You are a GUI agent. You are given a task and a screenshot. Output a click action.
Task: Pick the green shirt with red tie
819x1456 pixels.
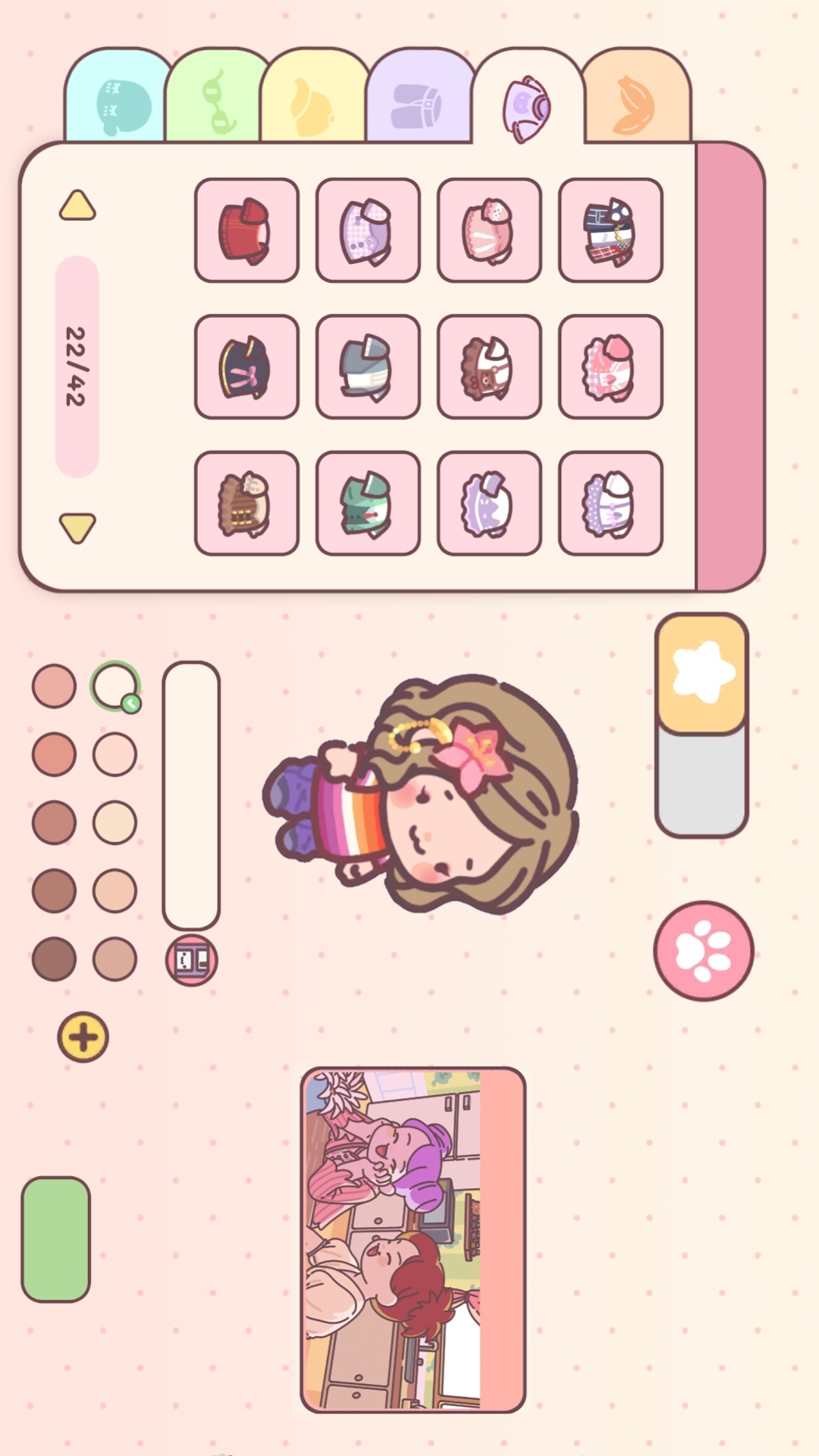click(368, 504)
